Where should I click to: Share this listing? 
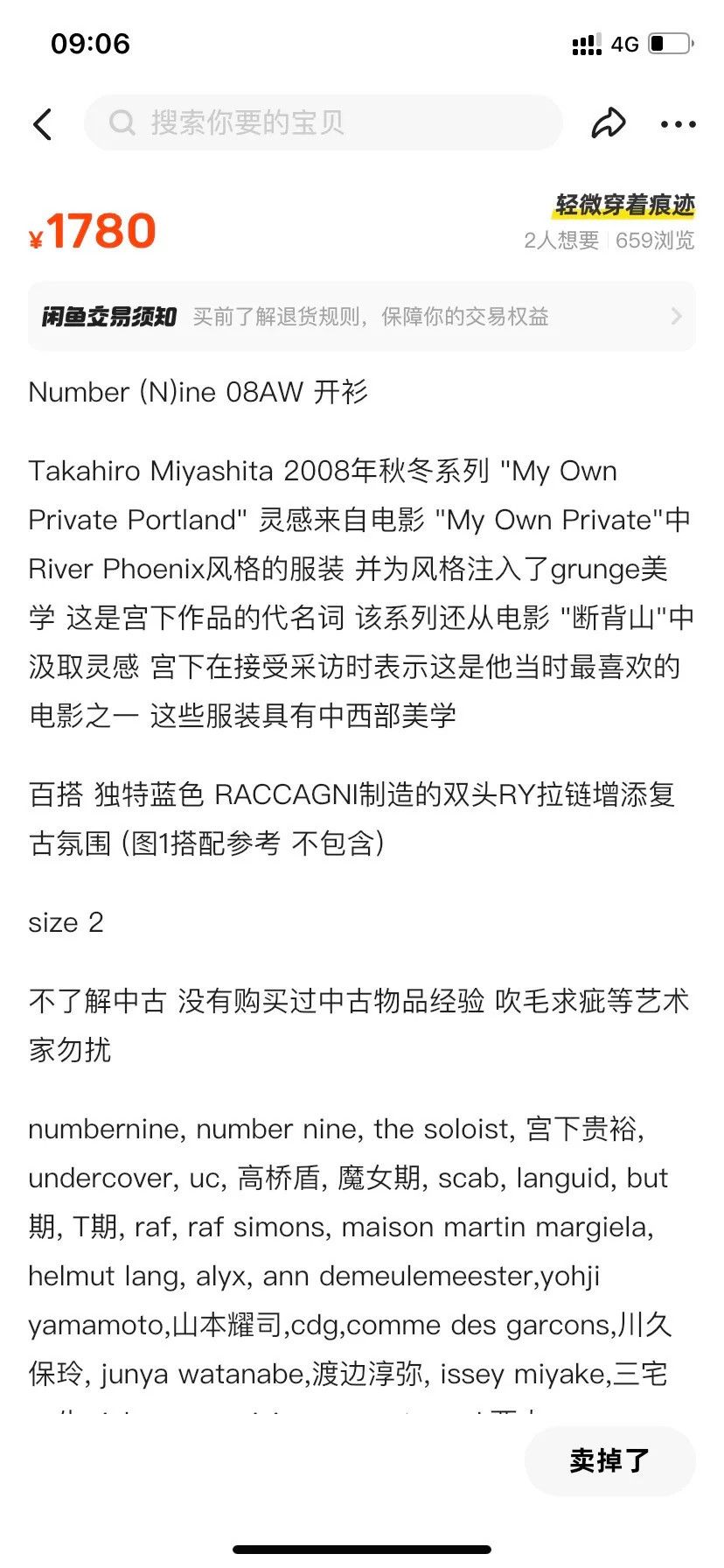coord(609,123)
